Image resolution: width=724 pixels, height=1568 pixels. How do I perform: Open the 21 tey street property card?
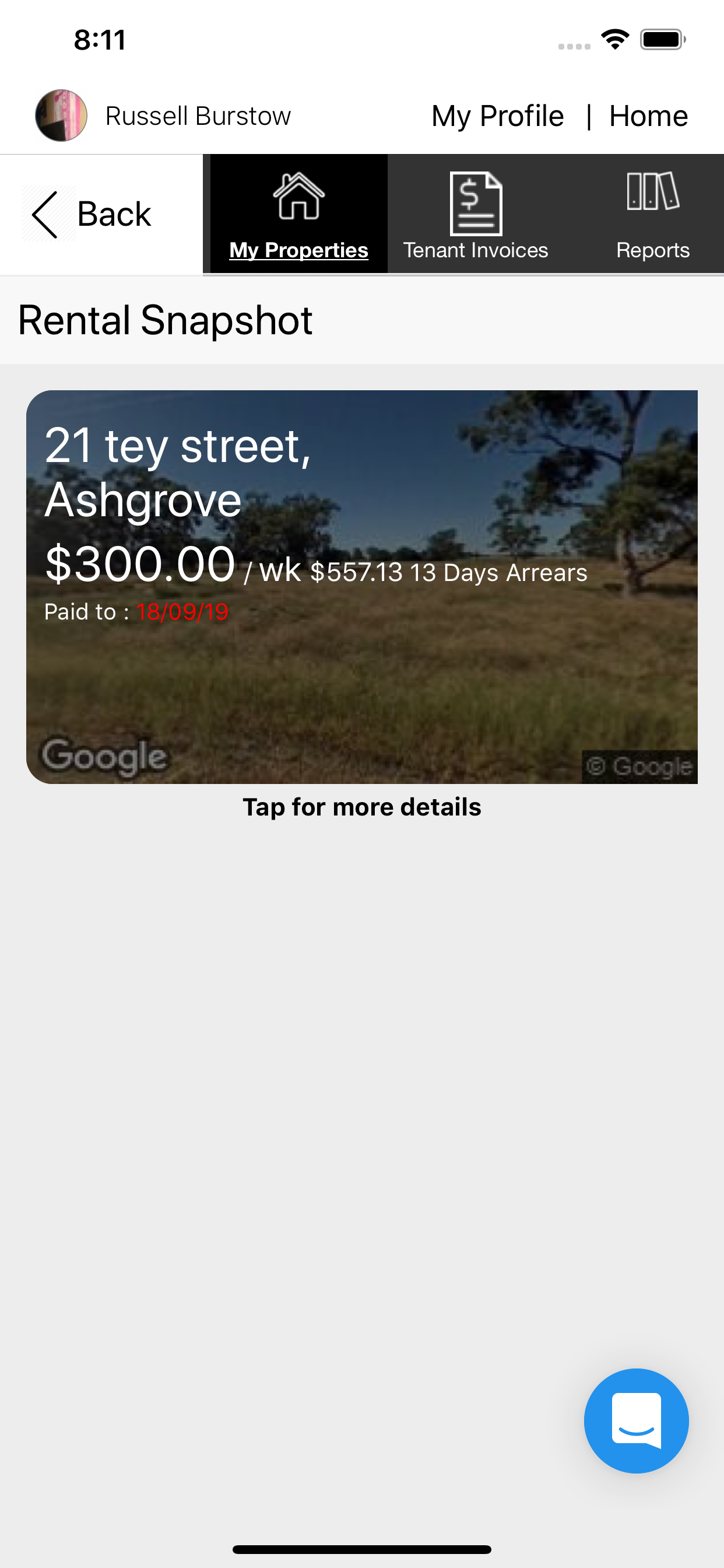pyautogui.click(x=362, y=587)
